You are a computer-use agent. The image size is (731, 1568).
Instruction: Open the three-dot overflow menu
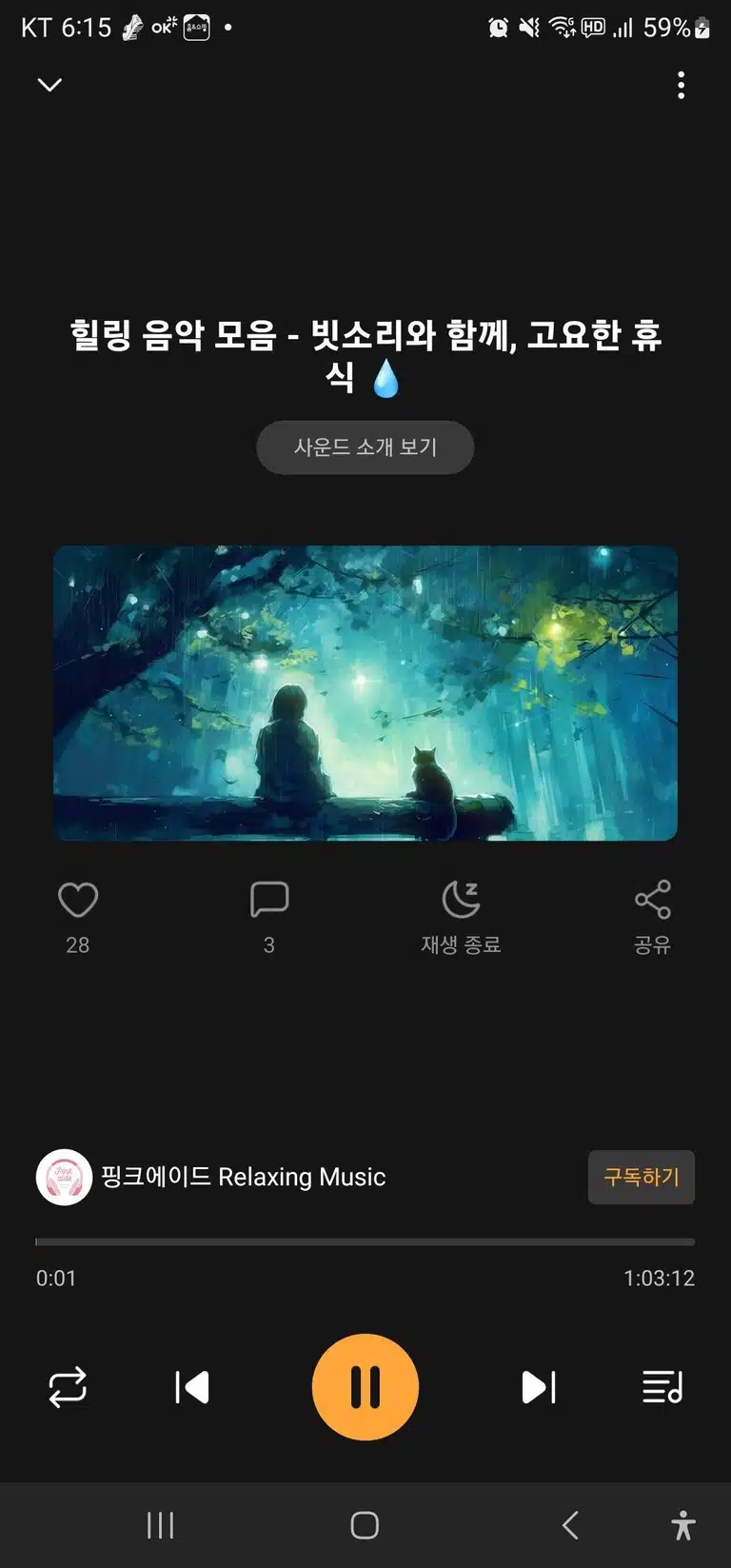[681, 85]
